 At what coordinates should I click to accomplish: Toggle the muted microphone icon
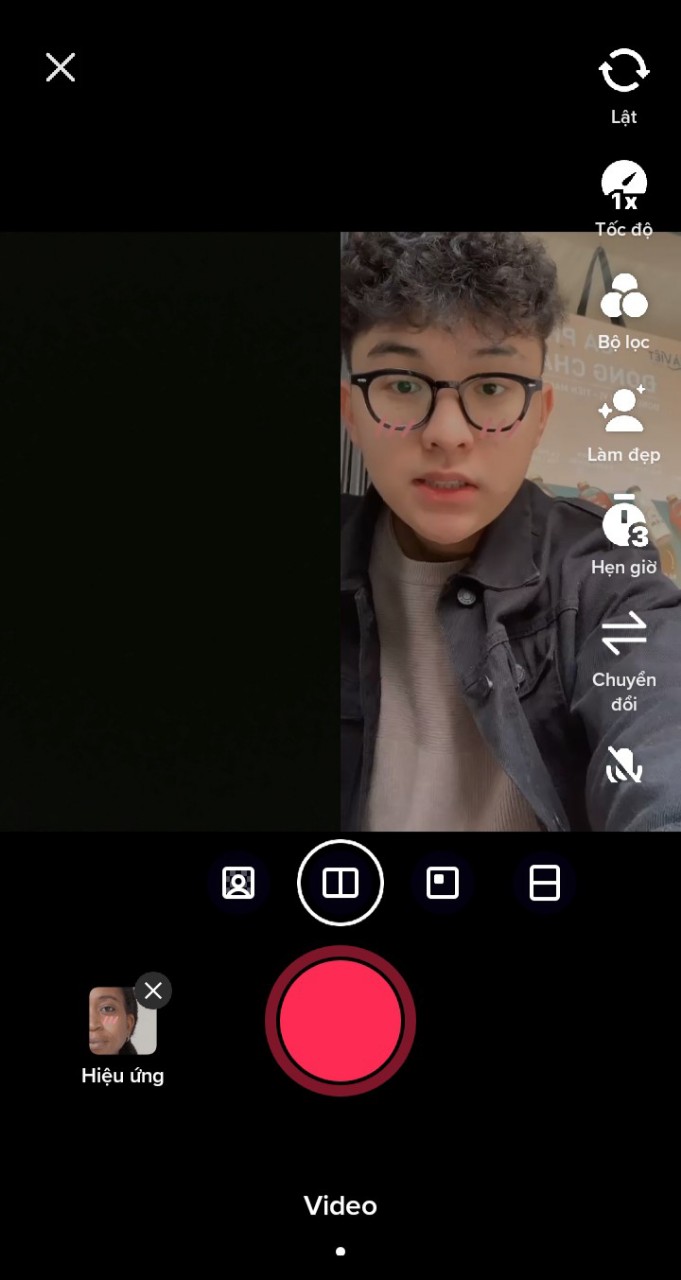point(624,765)
